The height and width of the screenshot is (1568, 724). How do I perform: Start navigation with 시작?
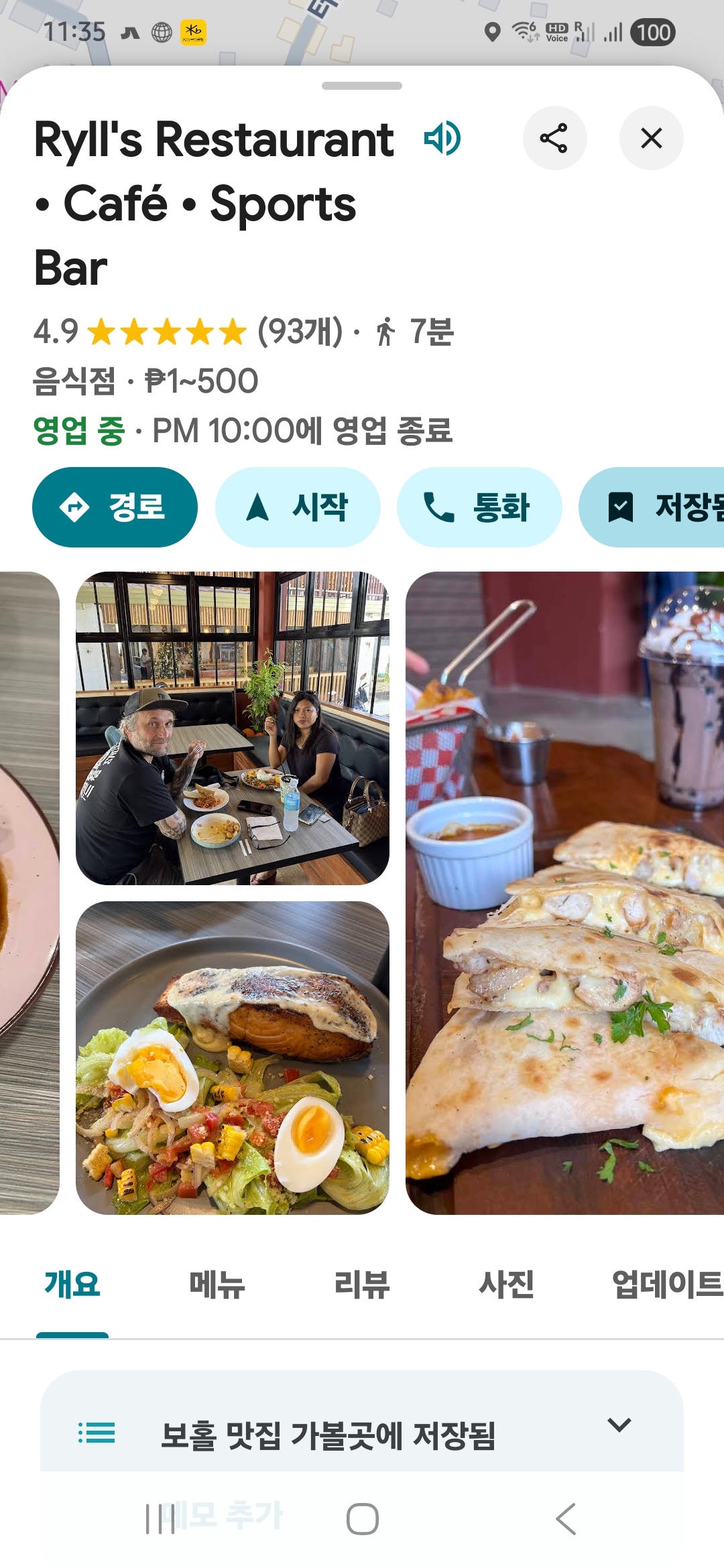click(298, 507)
